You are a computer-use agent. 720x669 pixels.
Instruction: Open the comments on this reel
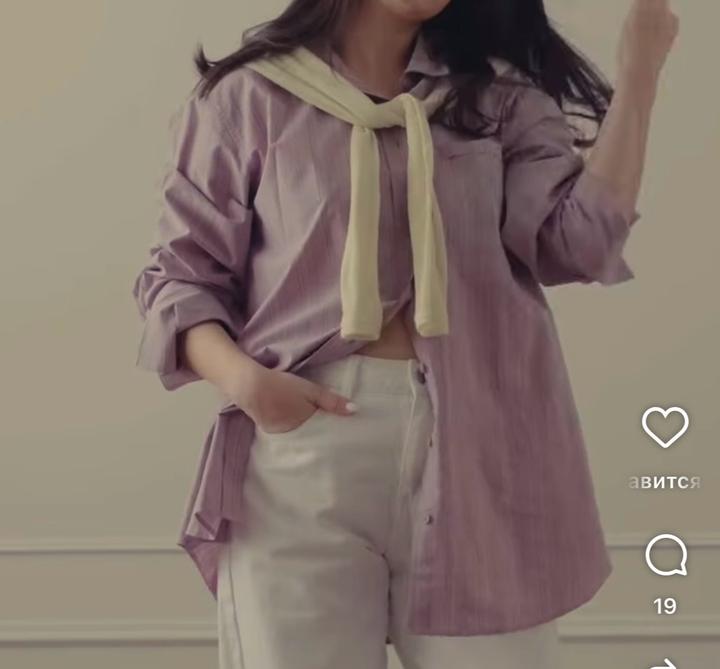(x=665, y=556)
